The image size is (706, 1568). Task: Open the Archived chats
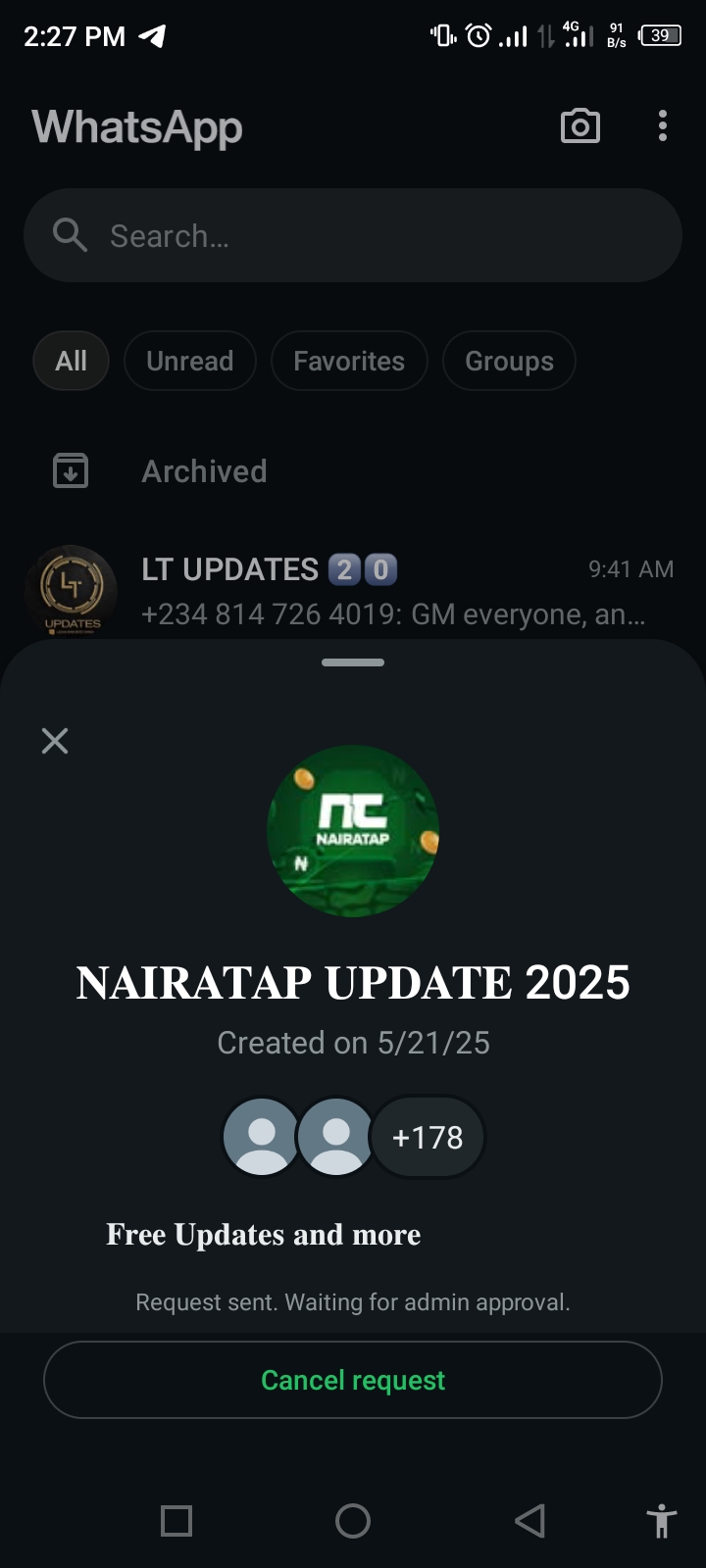204,471
